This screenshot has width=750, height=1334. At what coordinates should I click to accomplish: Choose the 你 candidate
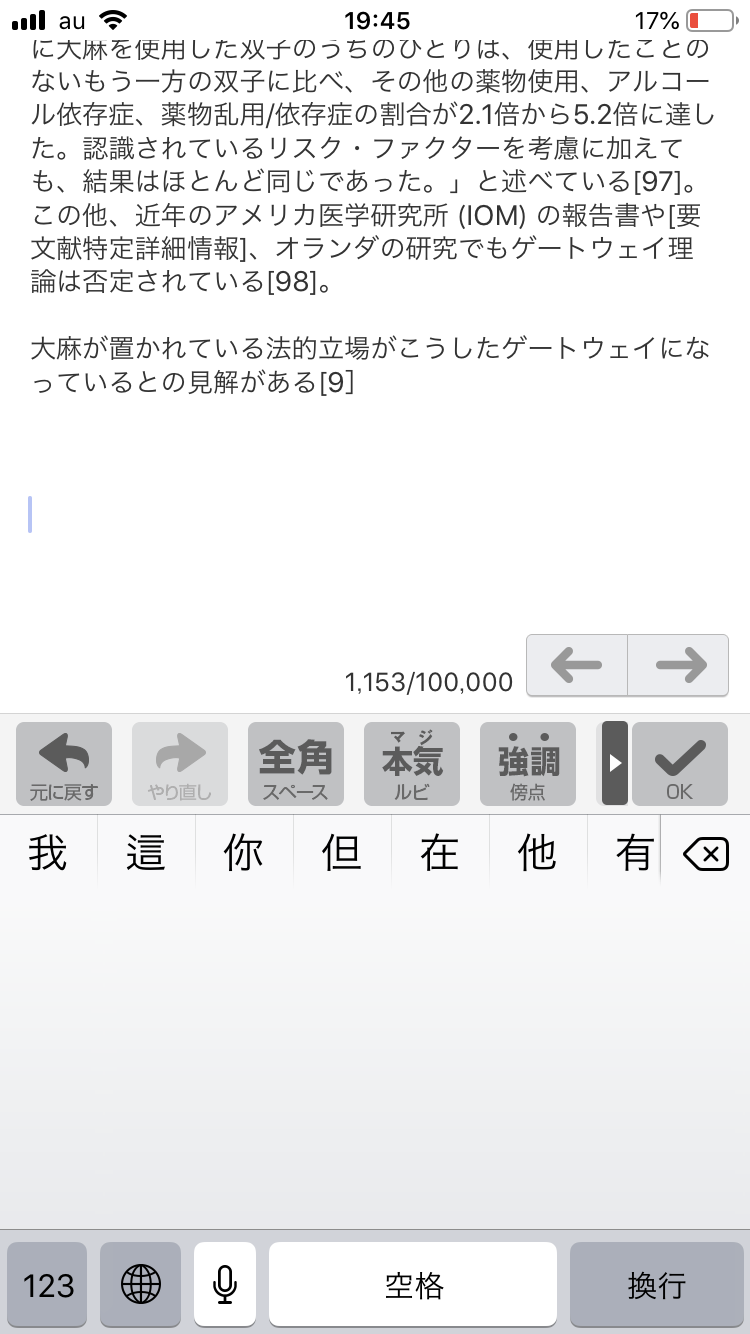244,854
